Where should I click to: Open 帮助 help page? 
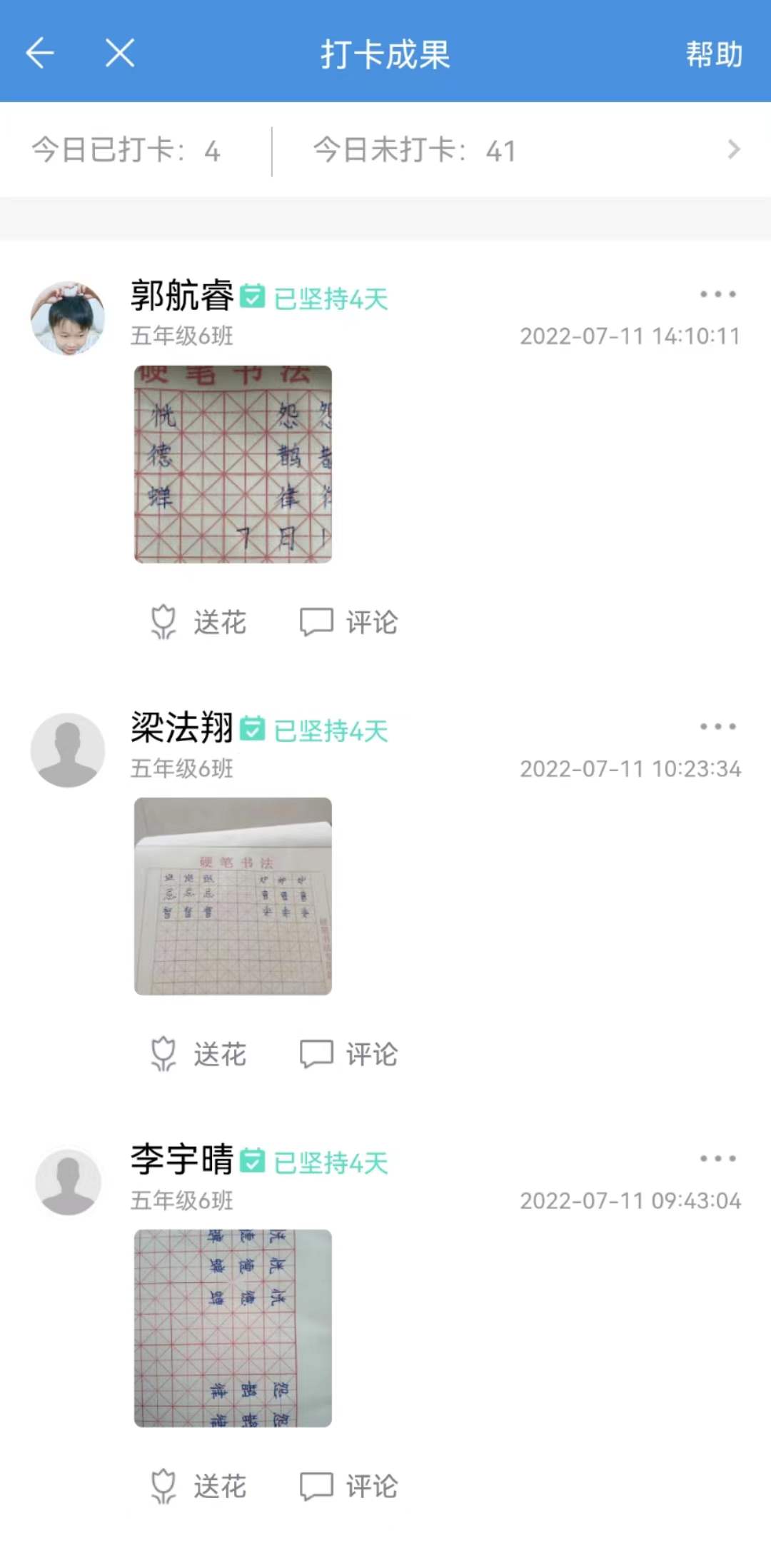tap(713, 54)
